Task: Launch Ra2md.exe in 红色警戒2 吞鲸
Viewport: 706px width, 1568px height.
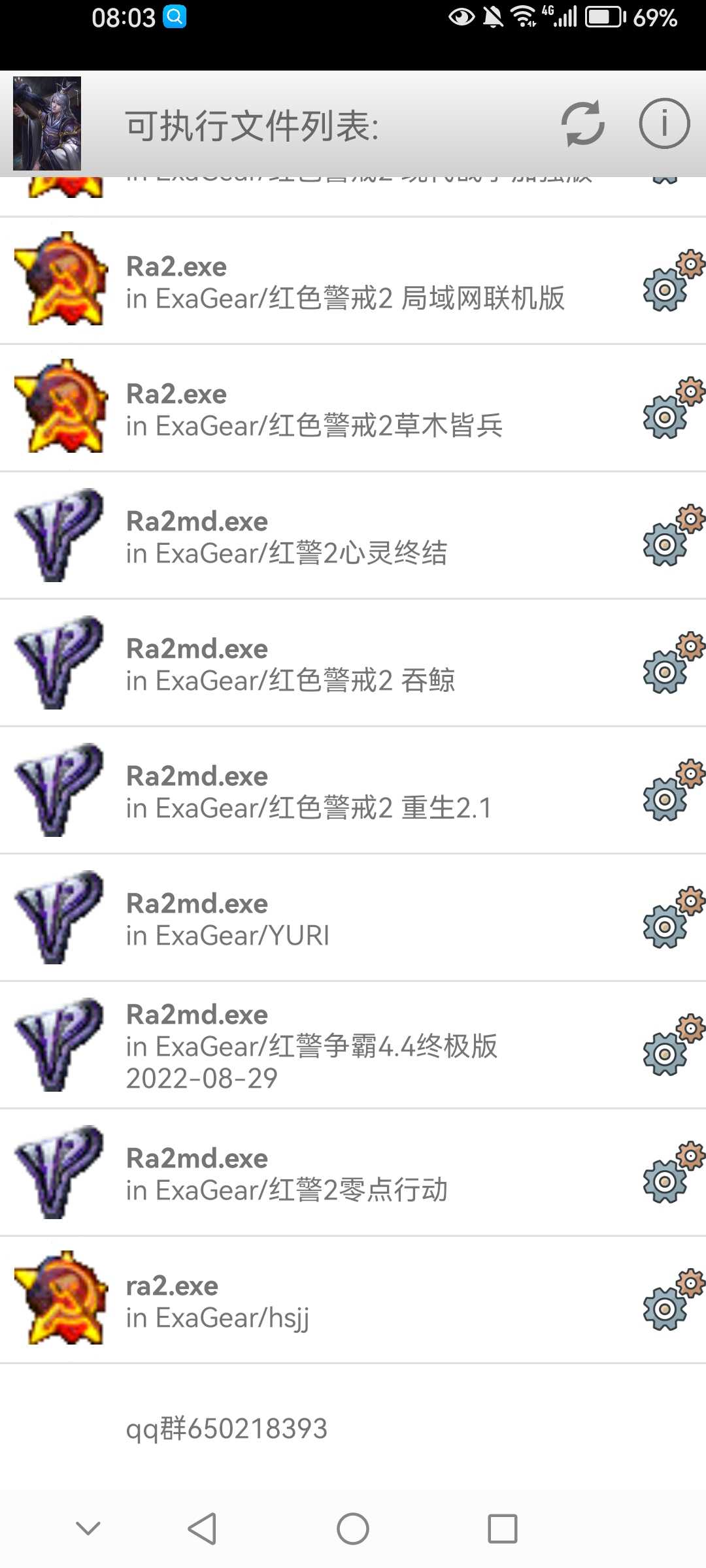Action: [x=290, y=664]
